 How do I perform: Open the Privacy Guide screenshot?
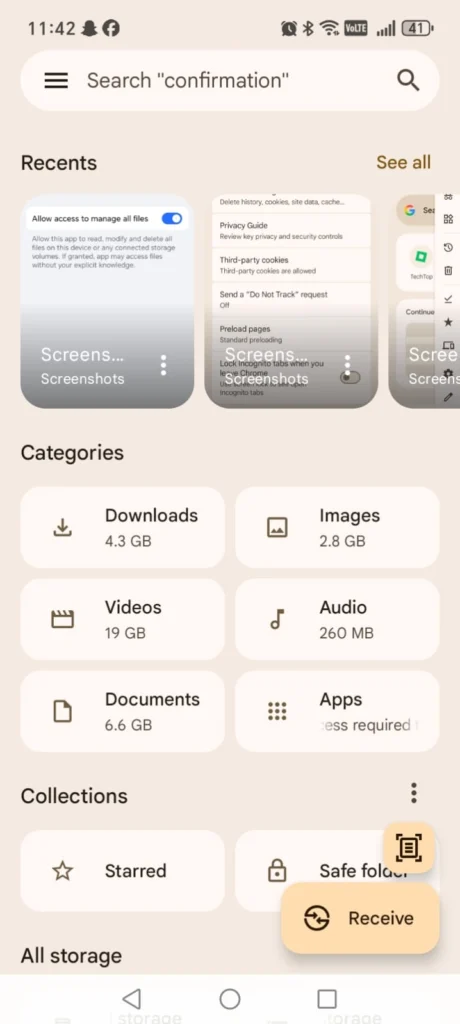(291, 301)
